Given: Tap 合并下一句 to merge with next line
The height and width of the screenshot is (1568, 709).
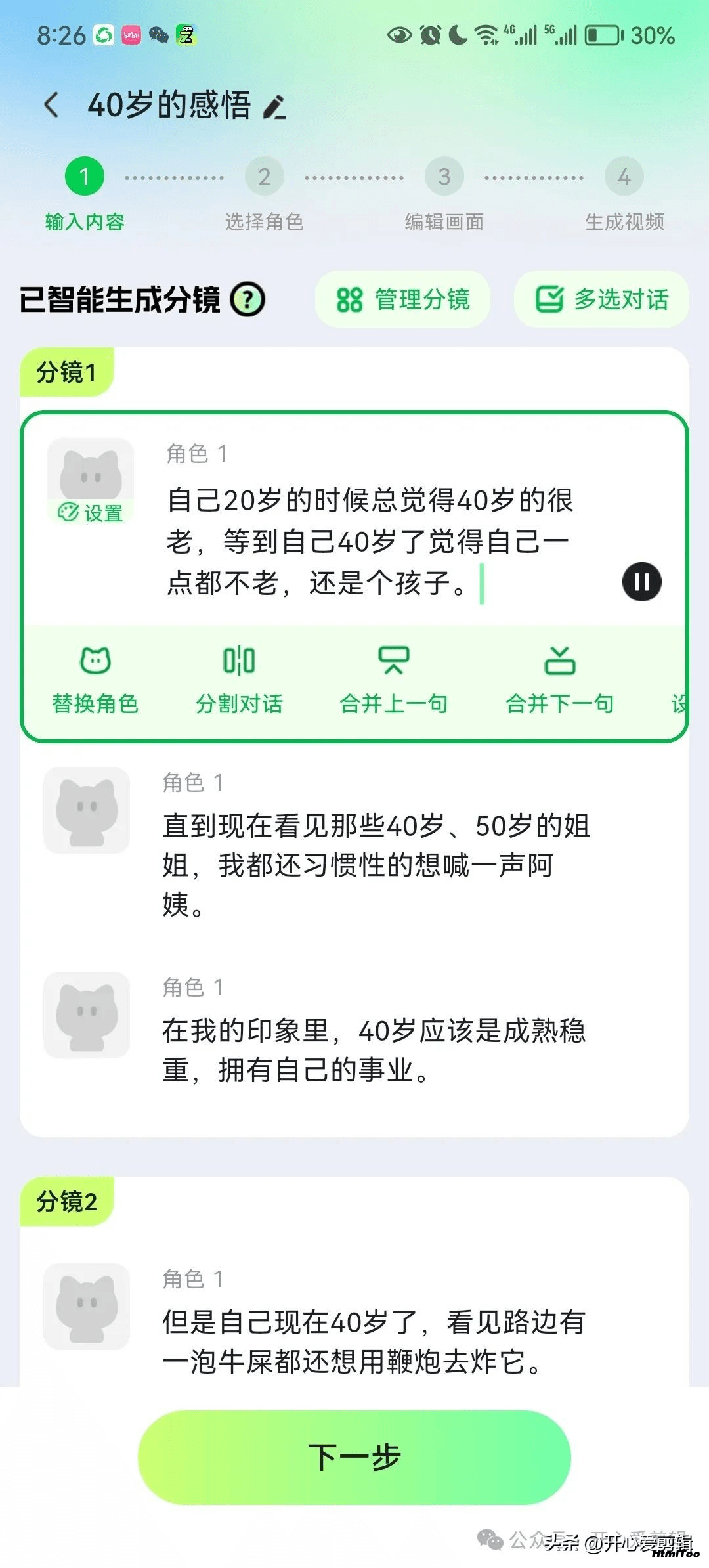Looking at the screenshot, I should coord(559,680).
